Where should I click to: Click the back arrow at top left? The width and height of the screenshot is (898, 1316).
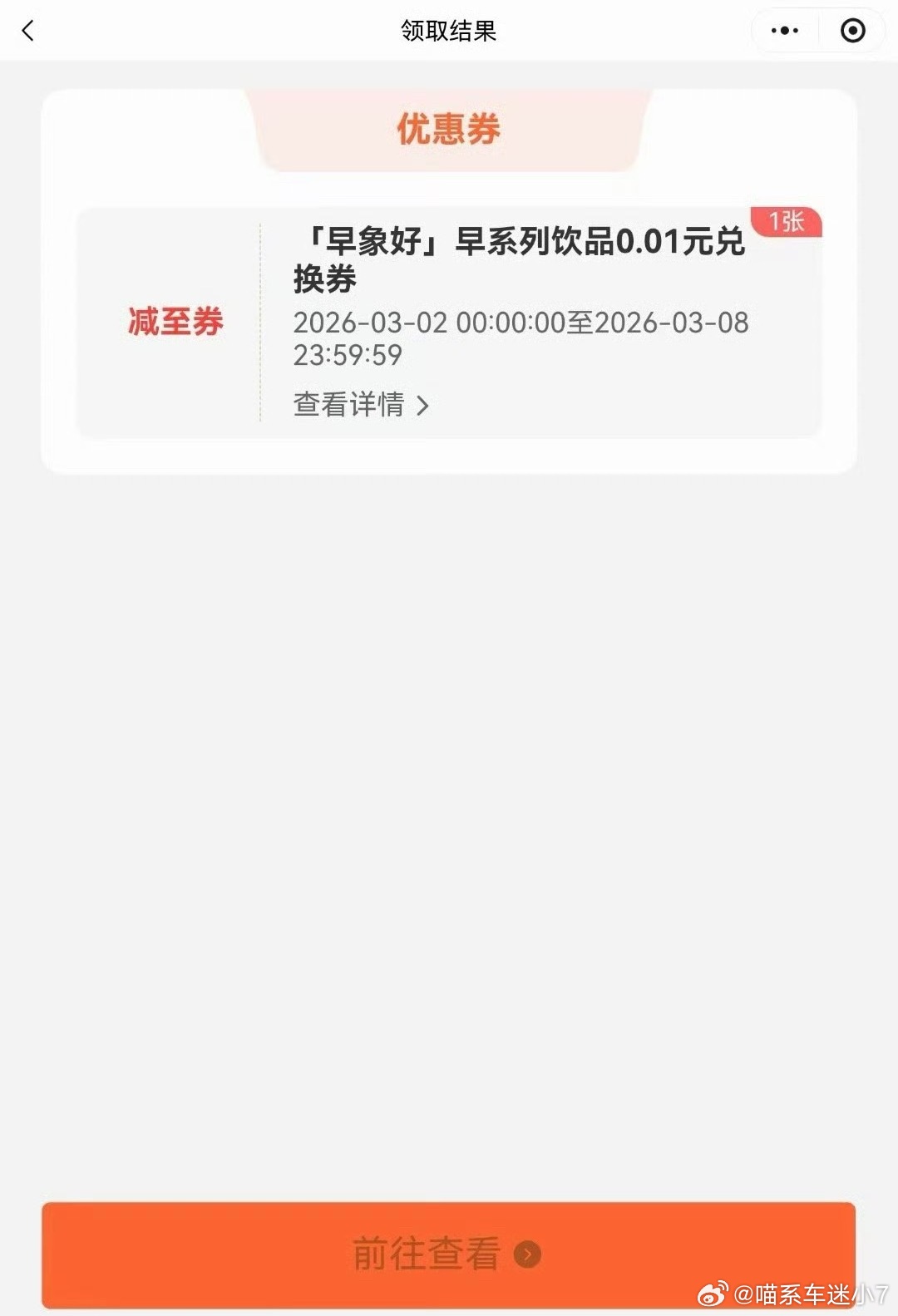click(x=27, y=31)
